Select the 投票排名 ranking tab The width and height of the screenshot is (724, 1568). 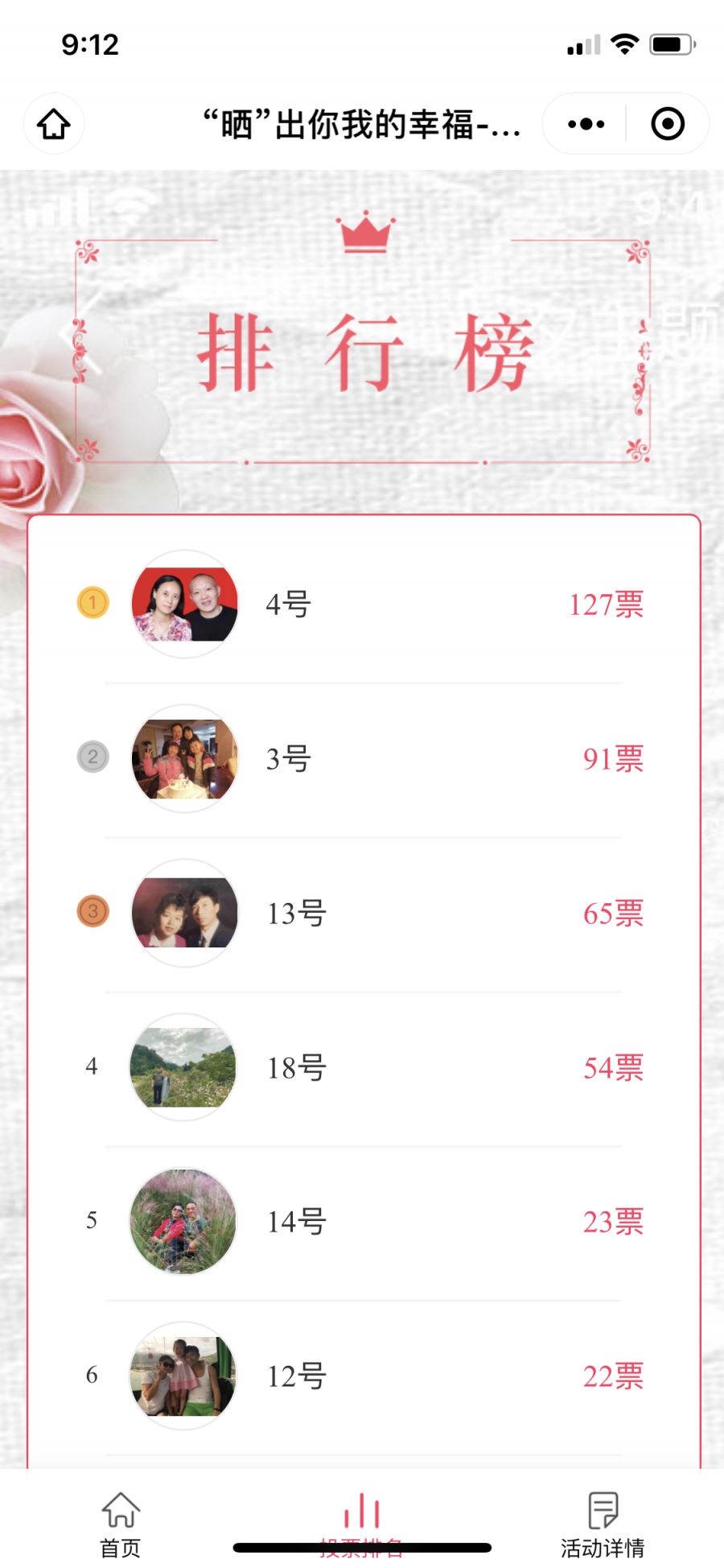(362, 1523)
